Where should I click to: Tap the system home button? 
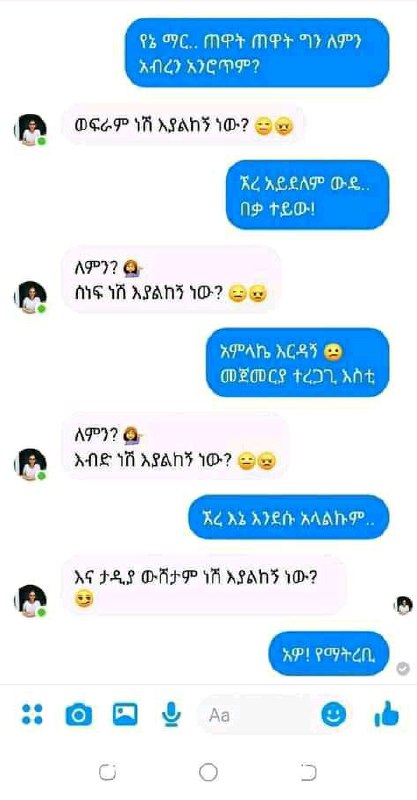pos(208,772)
